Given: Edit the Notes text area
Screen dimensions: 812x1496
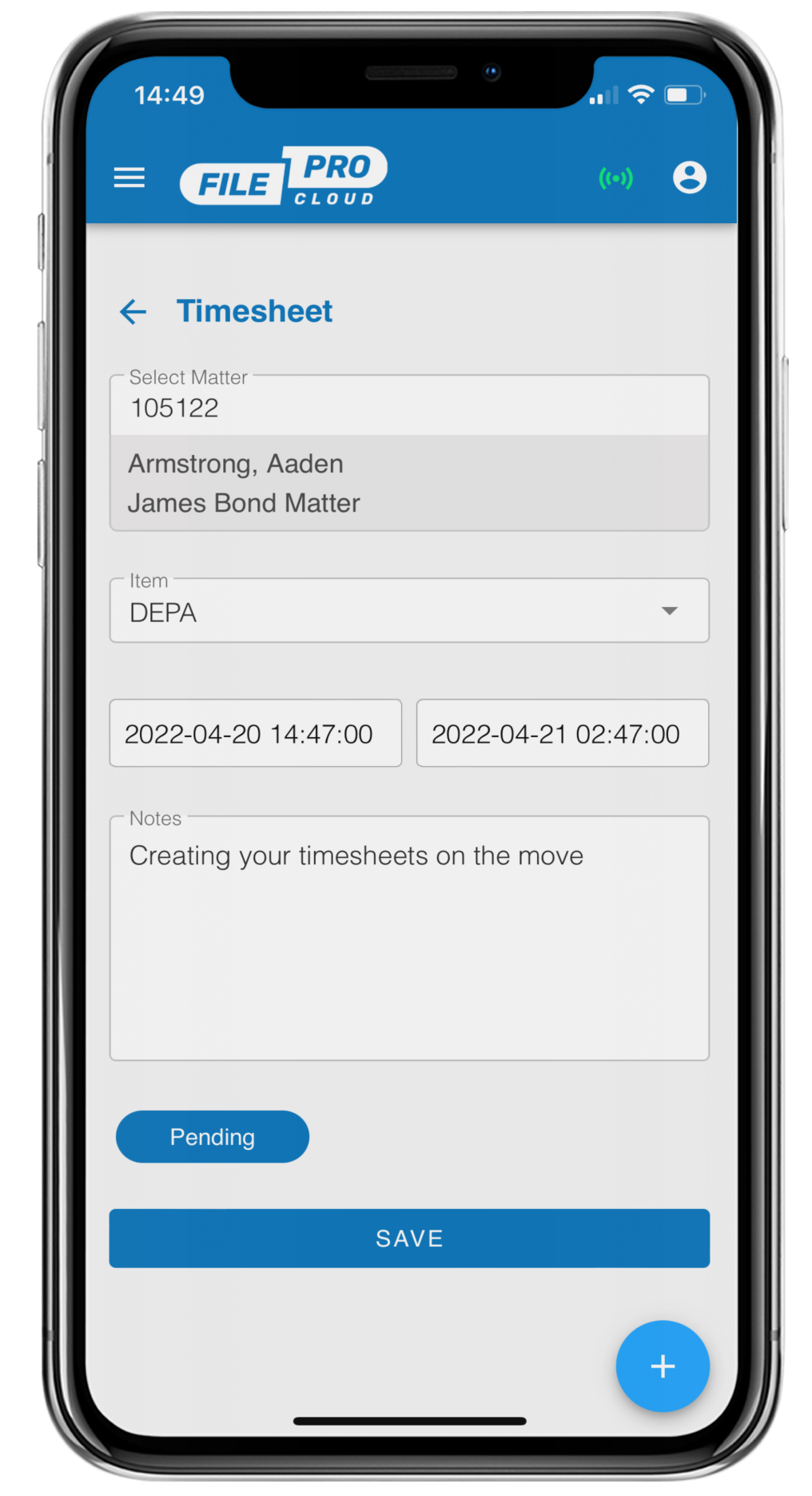Looking at the screenshot, I should click(x=409, y=938).
